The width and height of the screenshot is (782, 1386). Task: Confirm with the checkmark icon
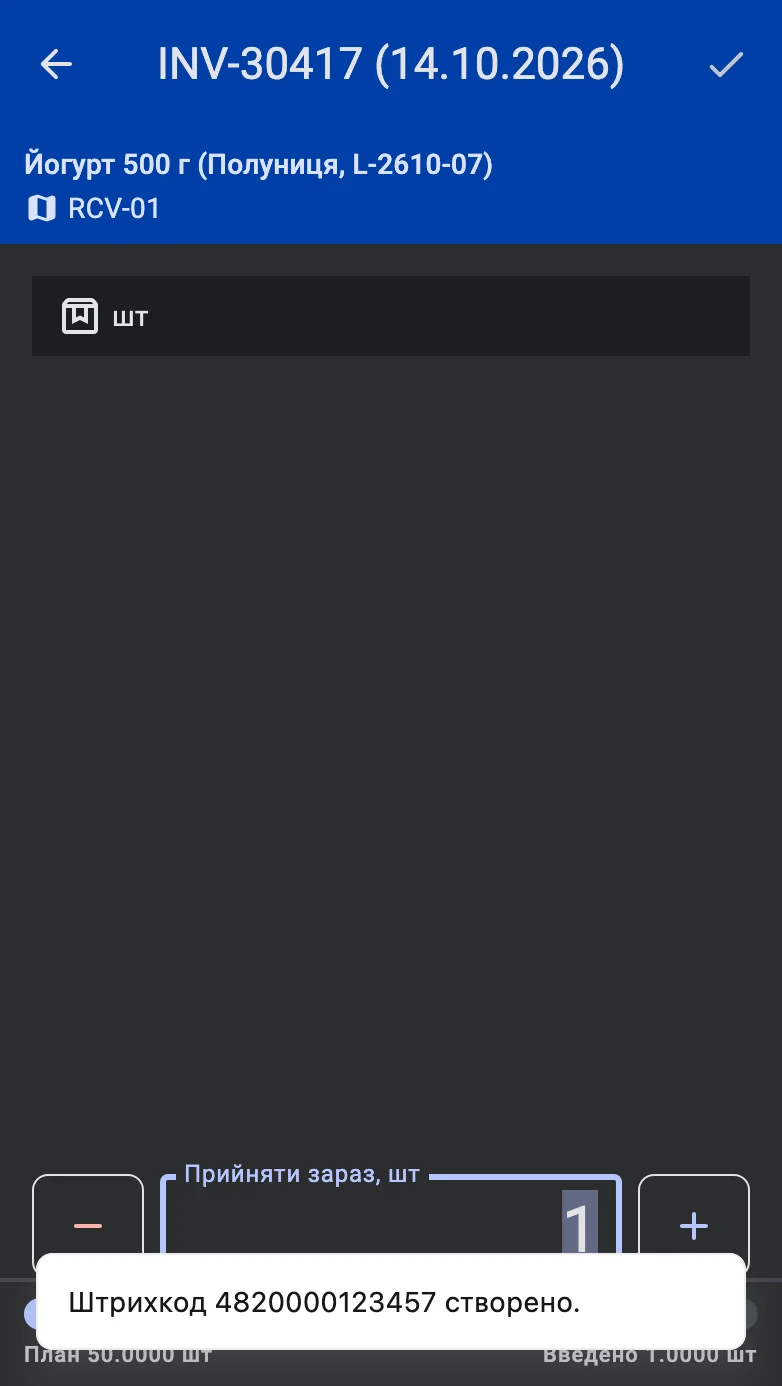tap(726, 65)
